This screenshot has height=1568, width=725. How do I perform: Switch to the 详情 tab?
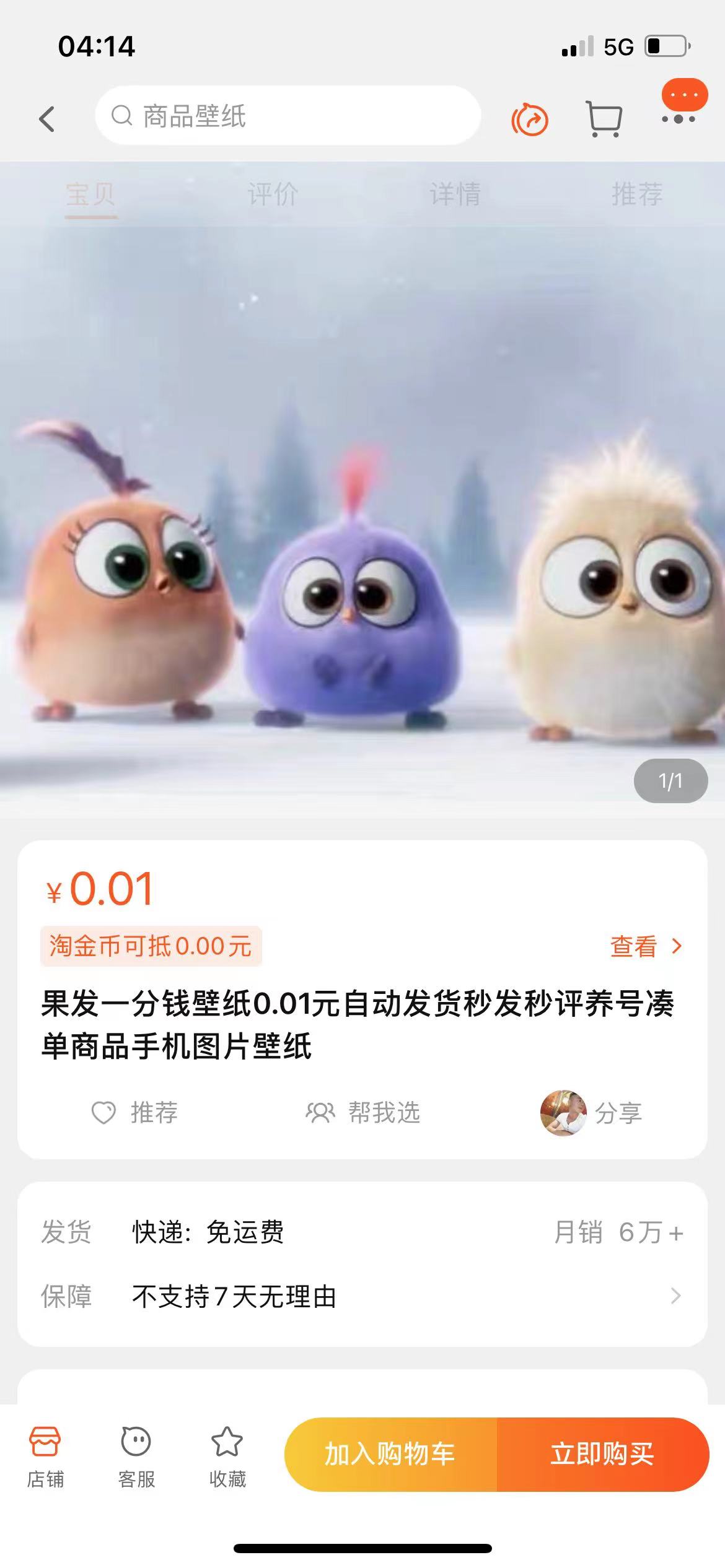pyautogui.click(x=455, y=194)
